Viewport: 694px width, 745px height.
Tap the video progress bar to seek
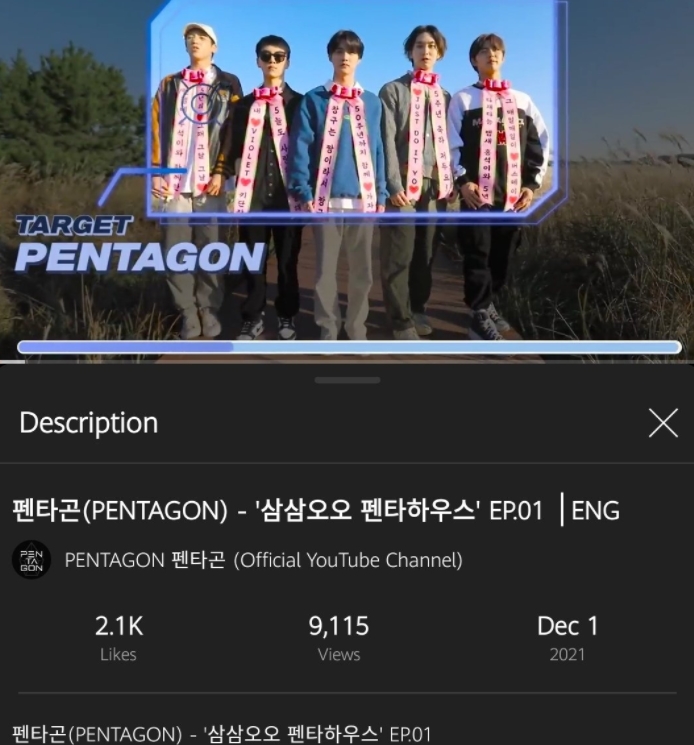(x=349, y=348)
